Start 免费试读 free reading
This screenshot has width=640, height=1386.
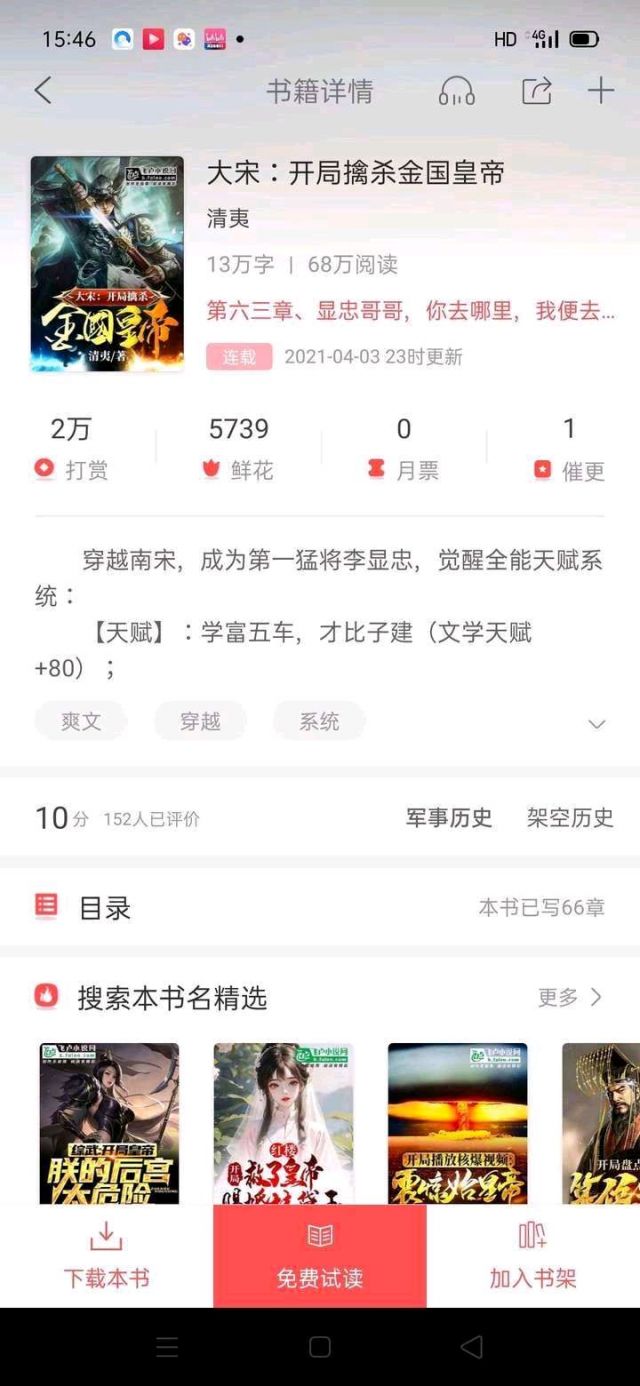(320, 1256)
